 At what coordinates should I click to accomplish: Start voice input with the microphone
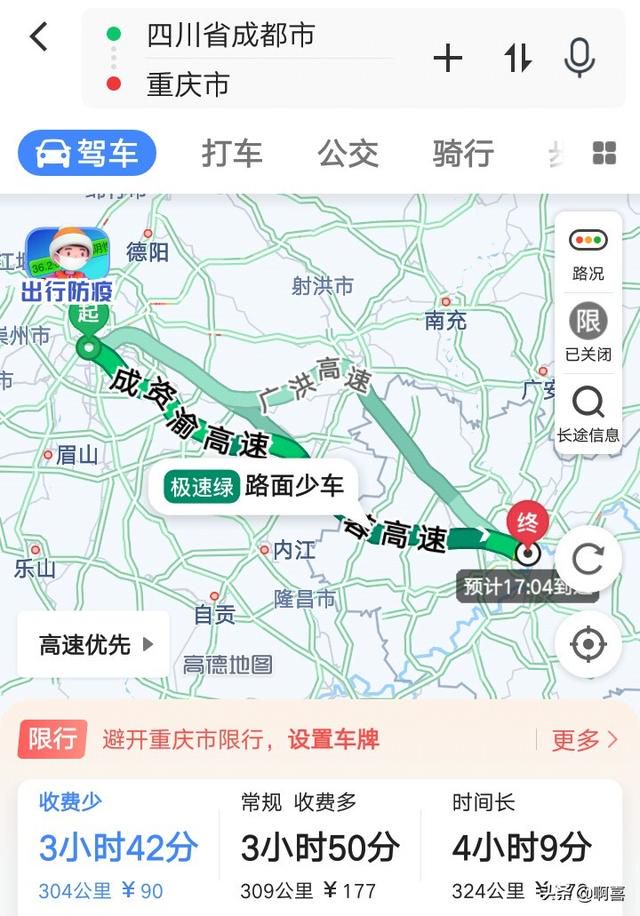click(579, 59)
